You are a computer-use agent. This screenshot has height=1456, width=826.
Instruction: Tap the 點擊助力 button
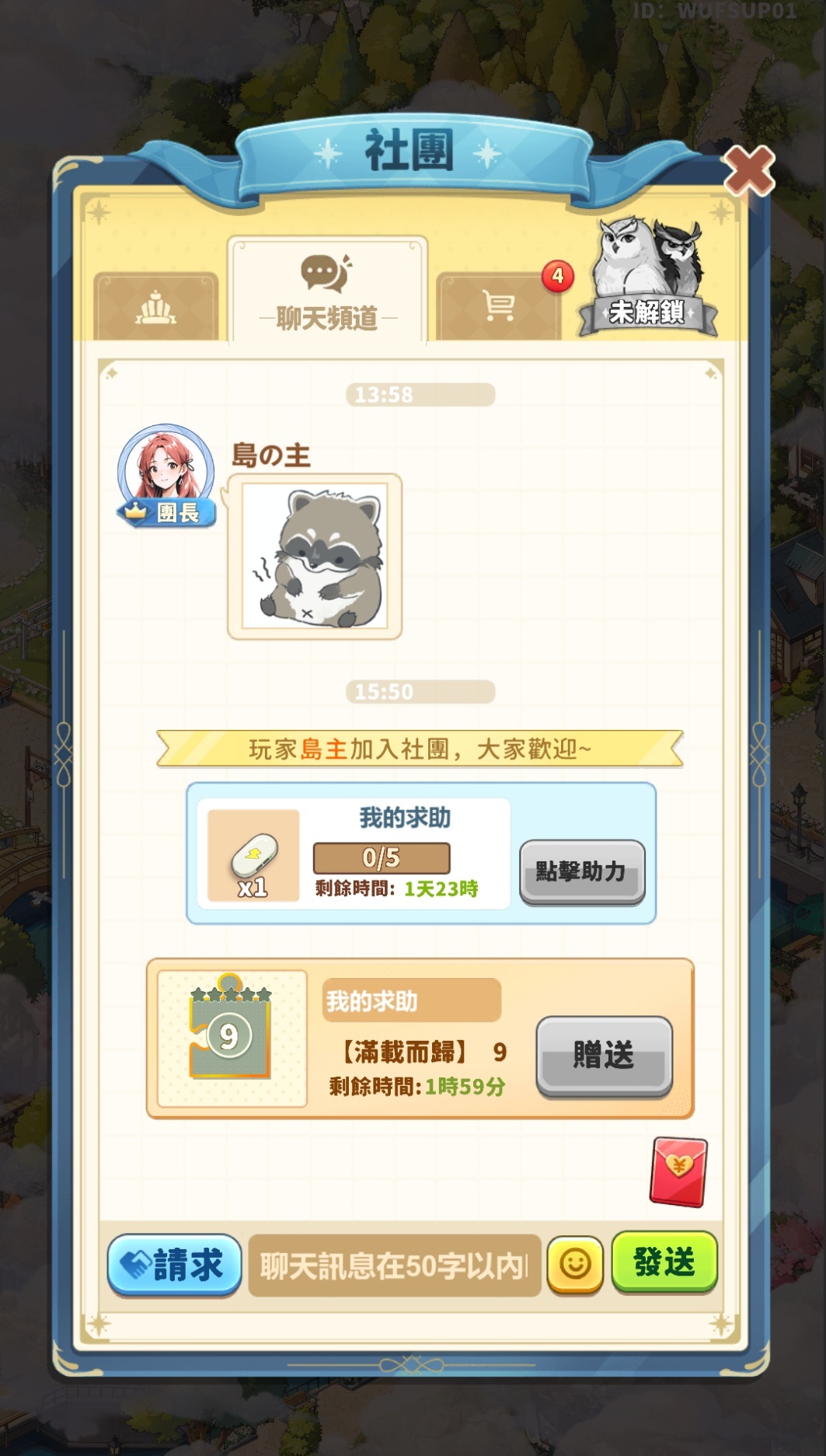pyautogui.click(x=582, y=871)
